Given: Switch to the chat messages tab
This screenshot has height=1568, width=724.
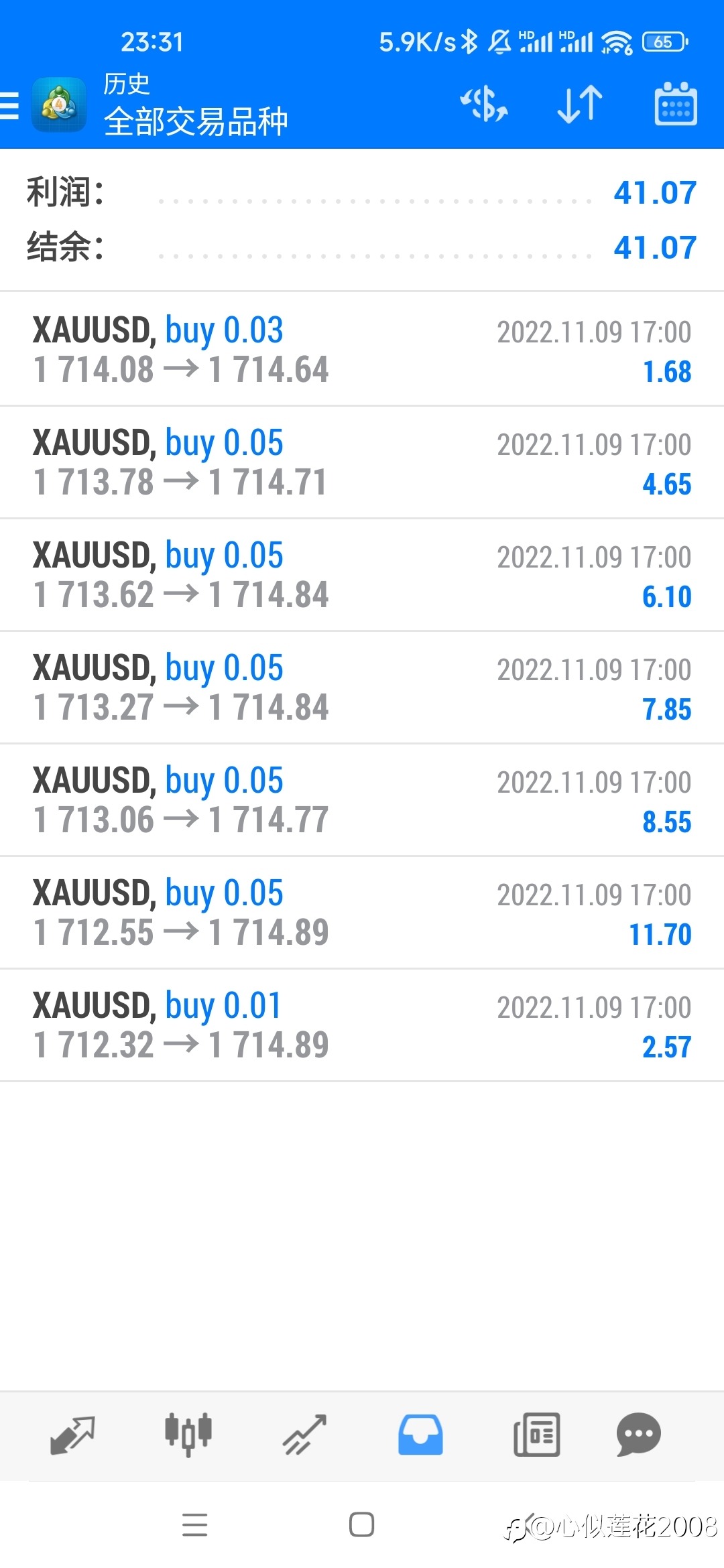Looking at the screenshot, I should tap(638, 1435).
